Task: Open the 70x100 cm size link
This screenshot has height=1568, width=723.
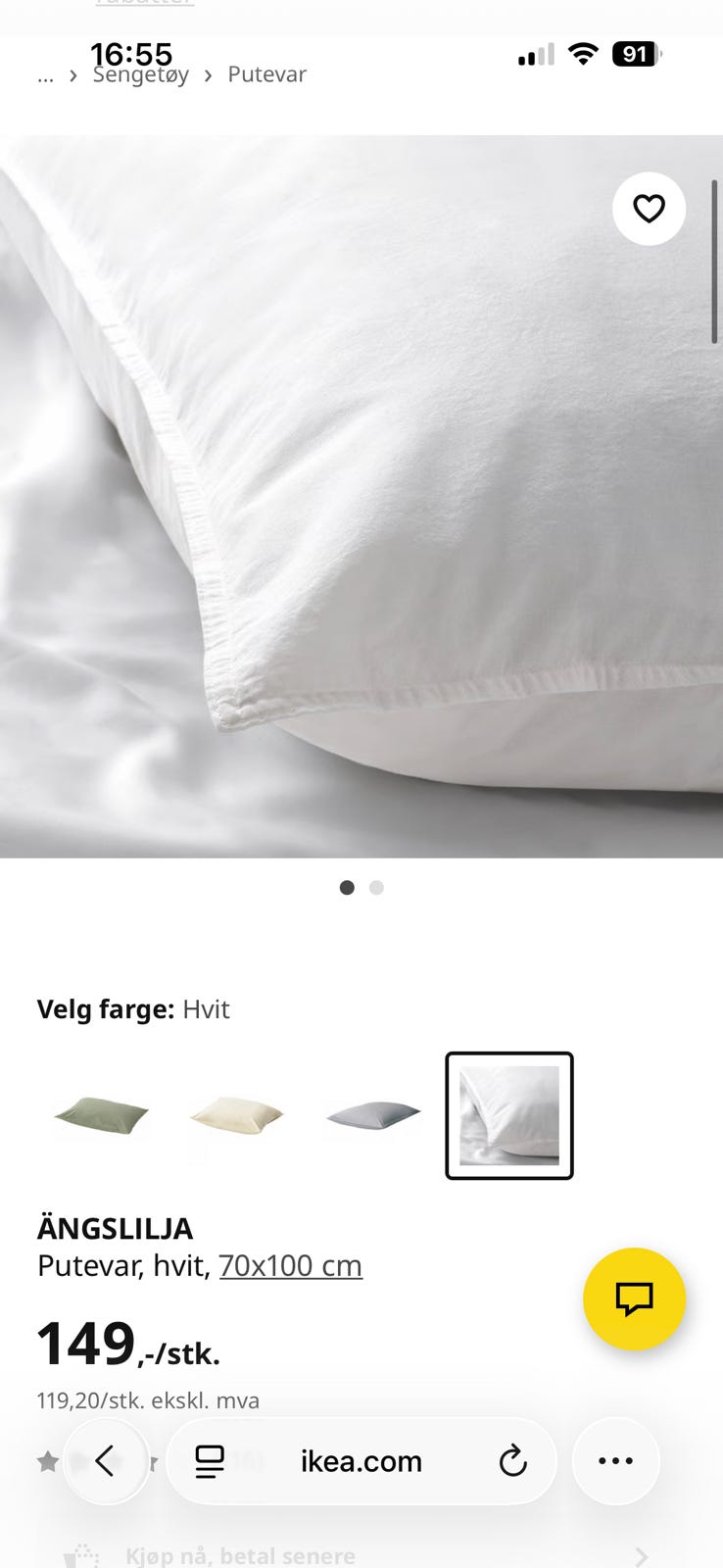Action: point(290,1265)
